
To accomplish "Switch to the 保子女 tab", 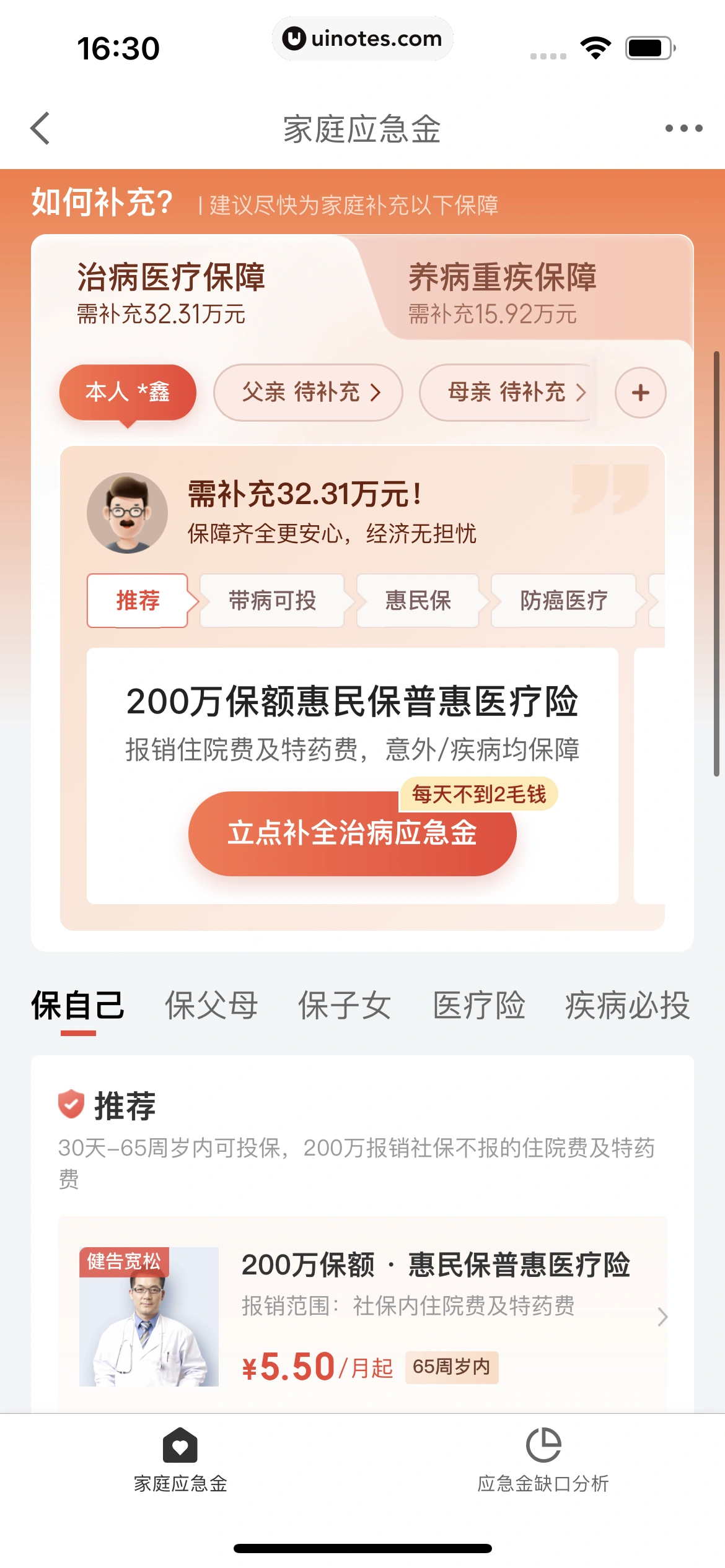I will 345,1005.
